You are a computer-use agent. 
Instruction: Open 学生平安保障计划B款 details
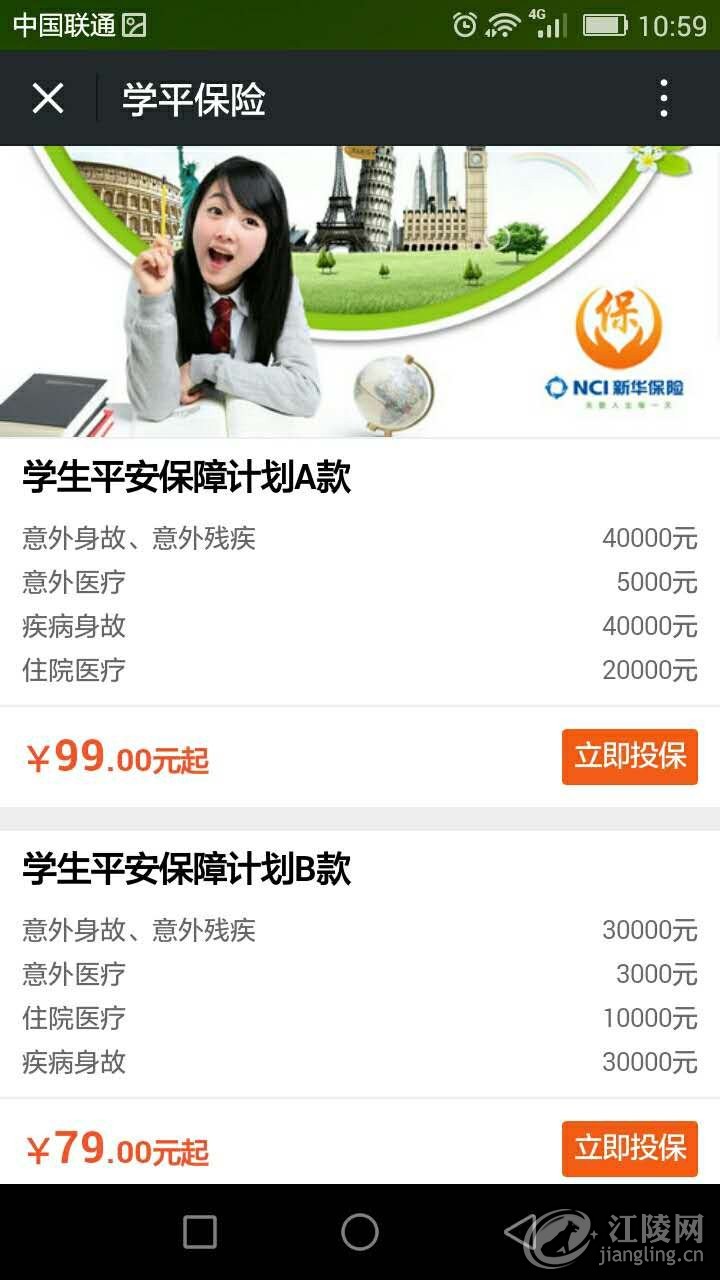(187, 870)
